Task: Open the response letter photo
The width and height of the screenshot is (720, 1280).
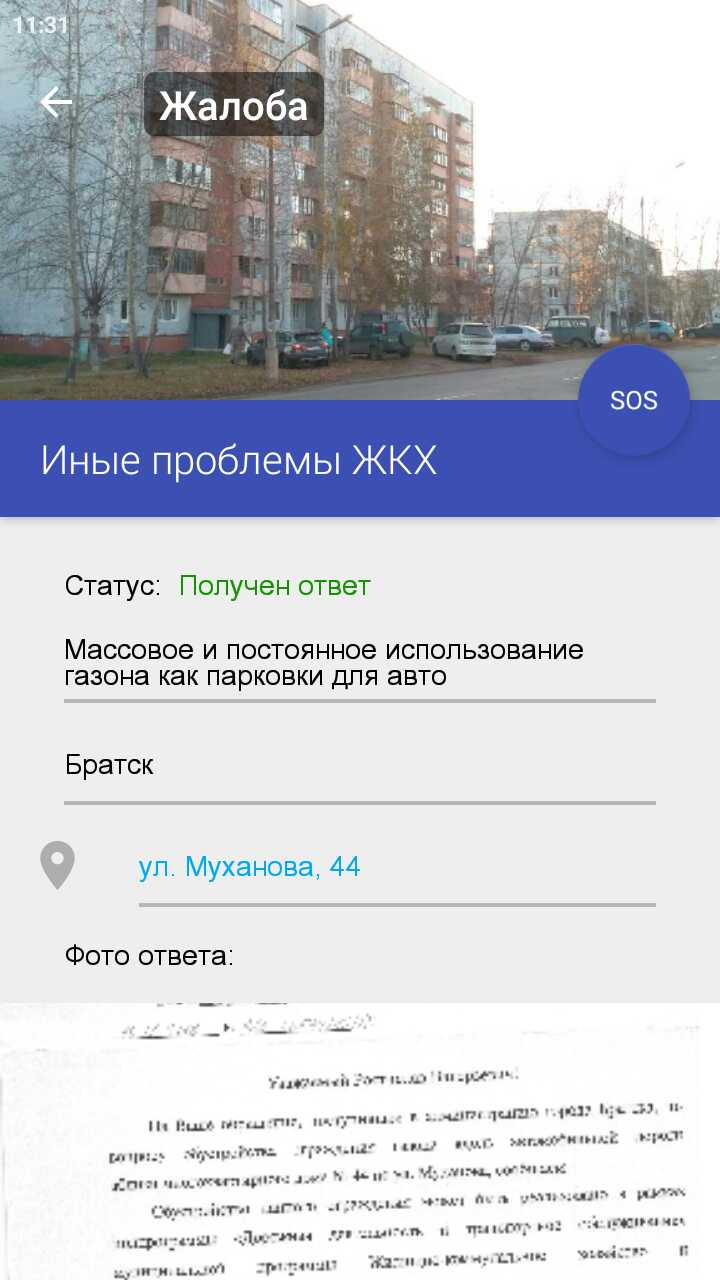Action: [x=360, y=1141]
